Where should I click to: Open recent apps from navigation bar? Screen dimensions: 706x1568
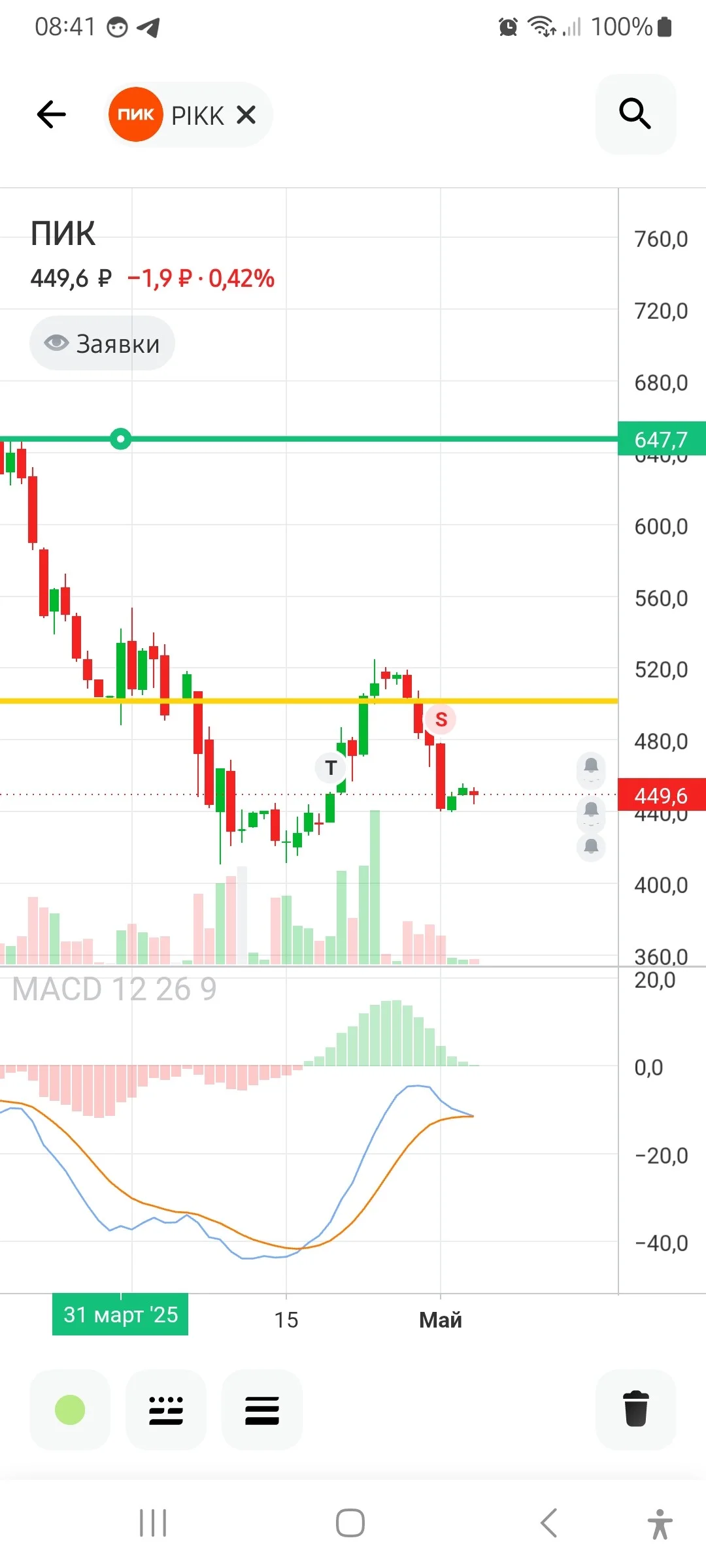pyautogui.click(x=154, y=1523)
